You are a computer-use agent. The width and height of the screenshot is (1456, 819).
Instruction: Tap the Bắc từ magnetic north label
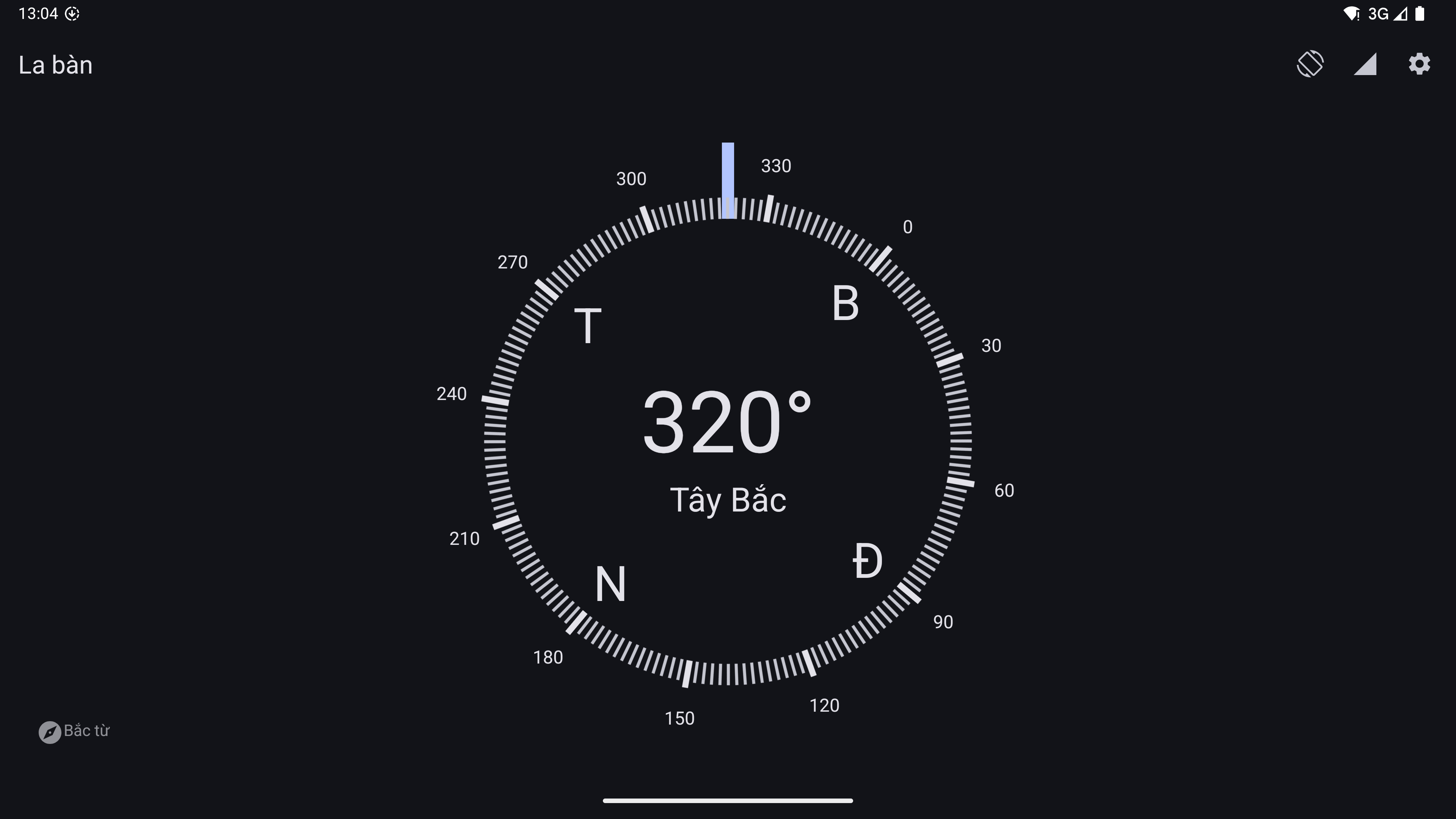[75, 731]
